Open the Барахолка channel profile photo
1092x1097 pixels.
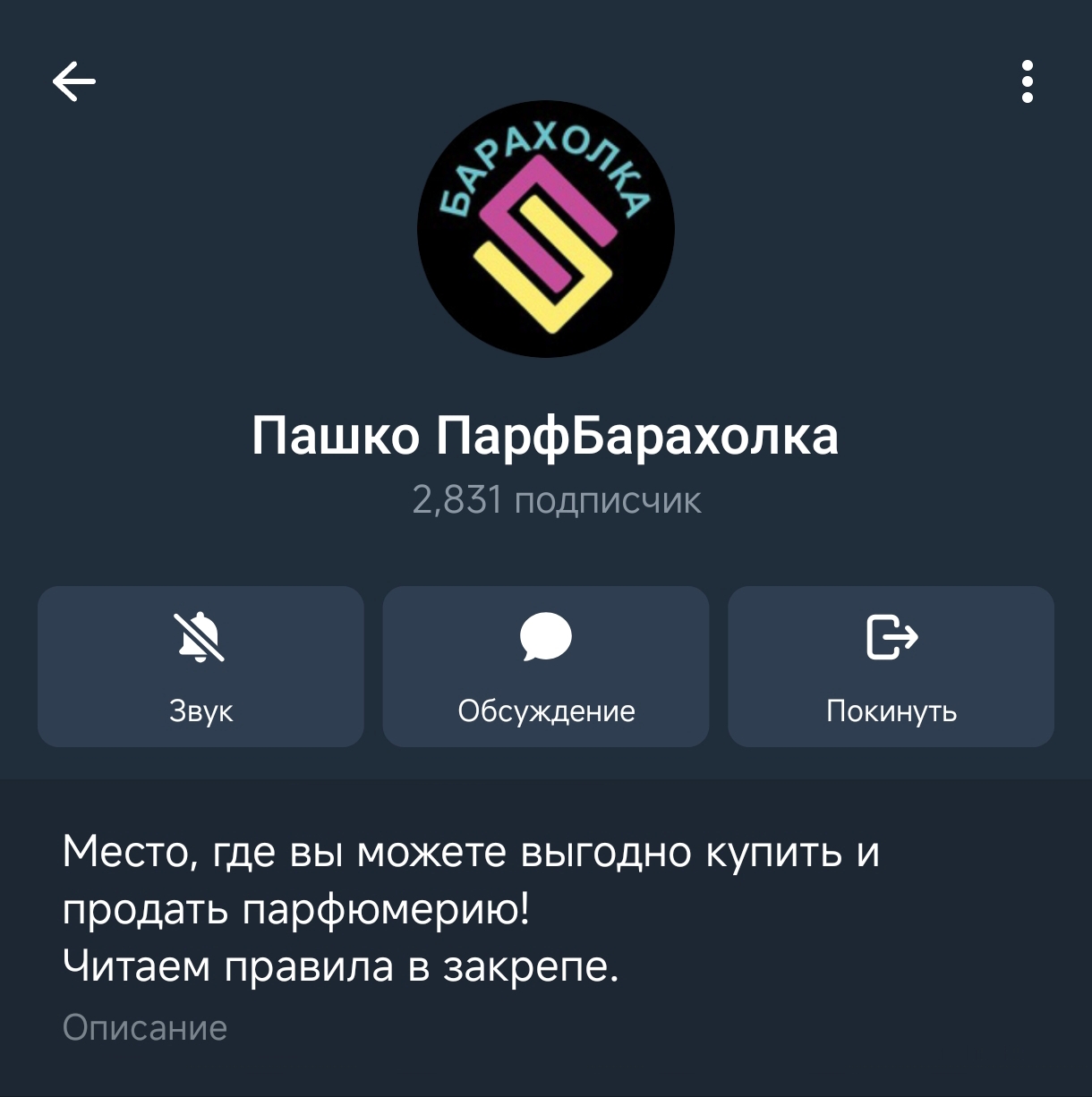click(x=546, y=229)
